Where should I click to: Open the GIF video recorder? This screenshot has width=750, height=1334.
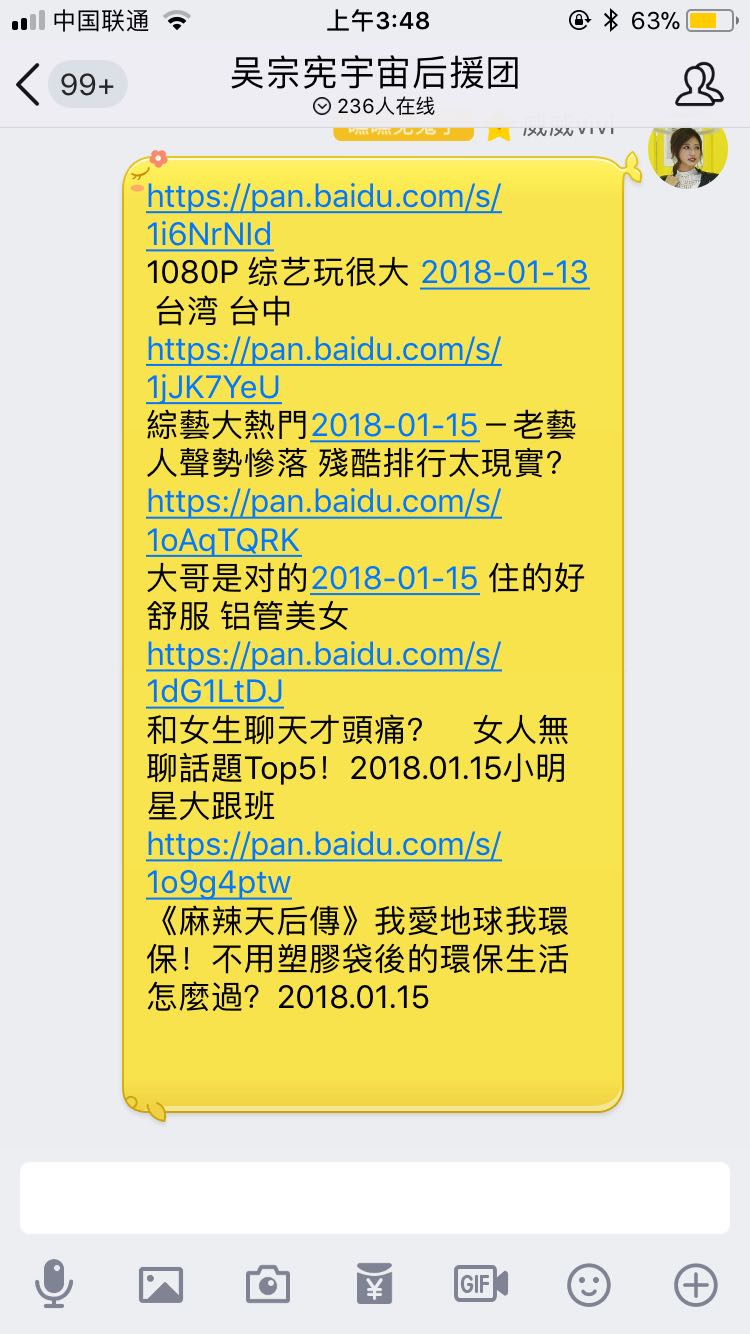(481, 1283)
